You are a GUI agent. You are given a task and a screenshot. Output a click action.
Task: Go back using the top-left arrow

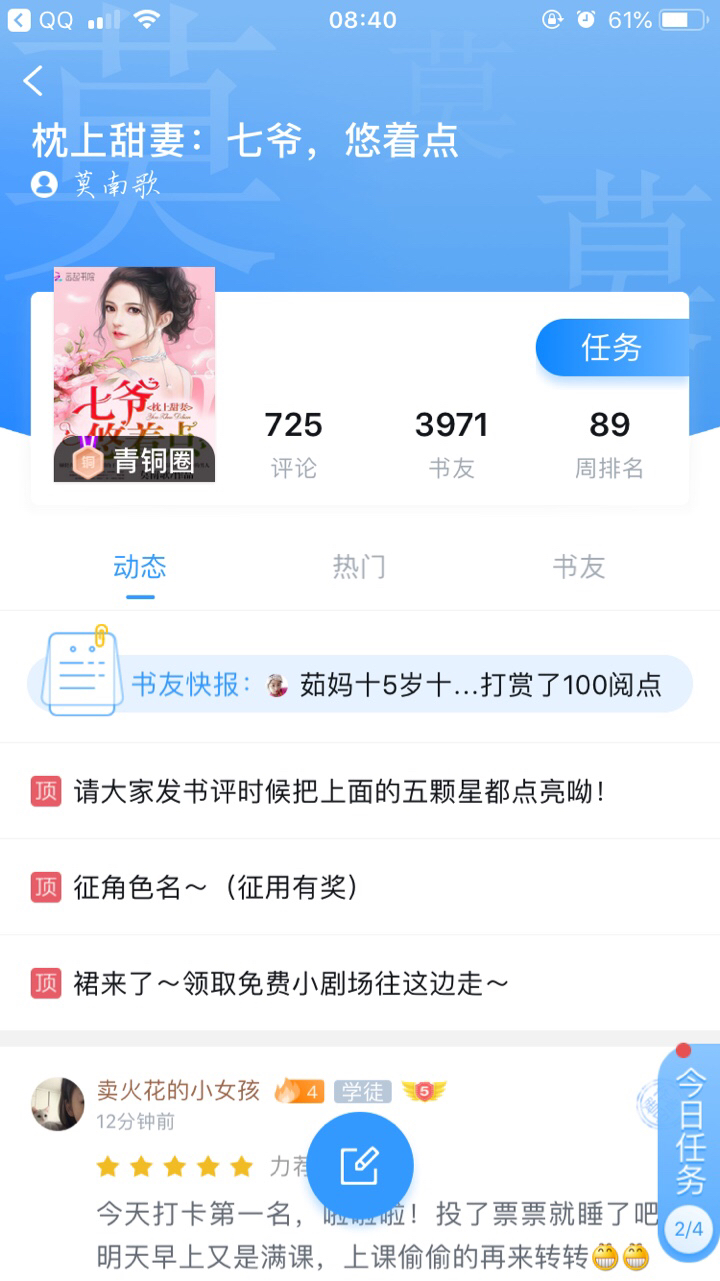(34, 81)
